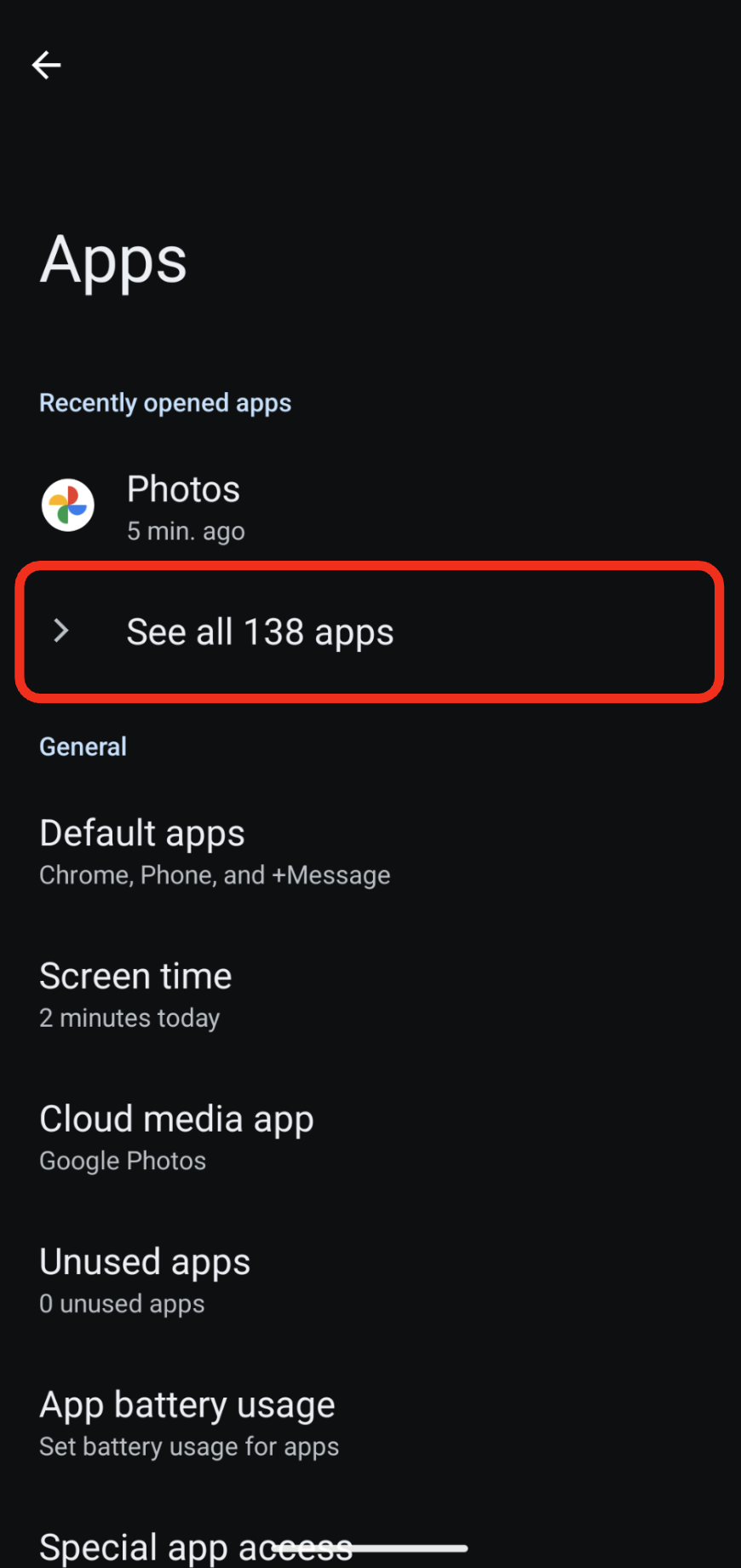The height and width of the screenshot is (1568, 741).
Task: See all 138 apps
Action: coord(370,632)
